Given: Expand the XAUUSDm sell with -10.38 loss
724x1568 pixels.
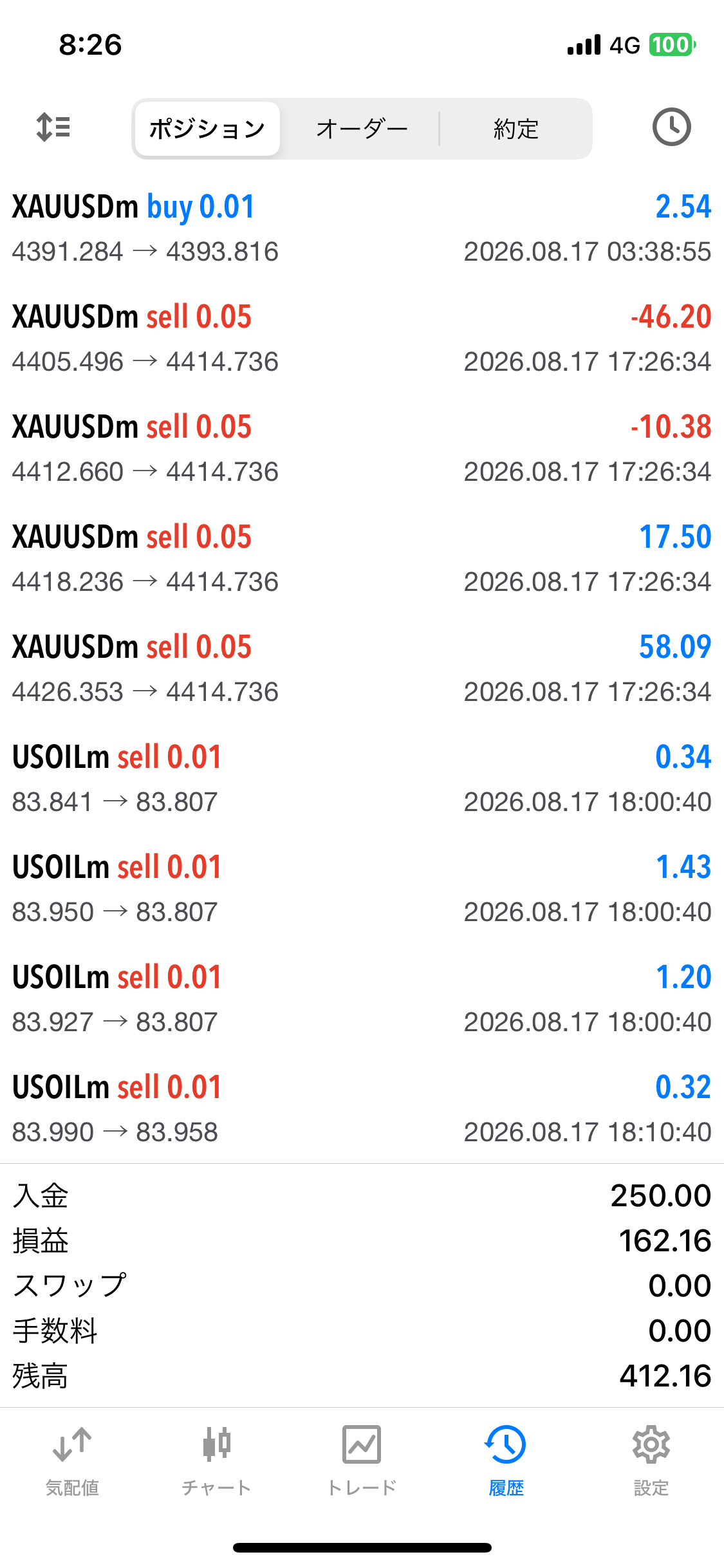Looking at the screenshot, I should 362,449.
